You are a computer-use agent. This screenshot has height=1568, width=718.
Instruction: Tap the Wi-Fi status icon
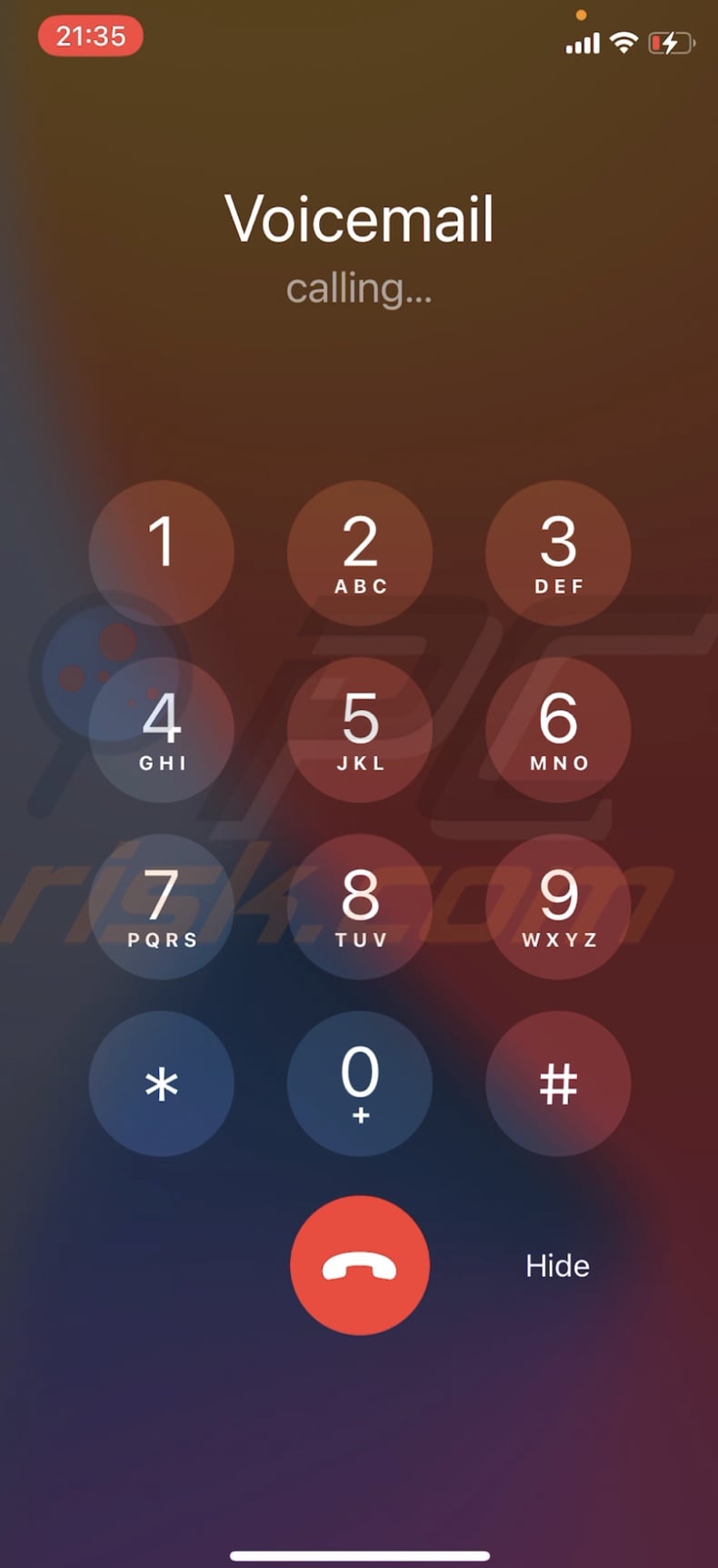(x=623, y=43)
